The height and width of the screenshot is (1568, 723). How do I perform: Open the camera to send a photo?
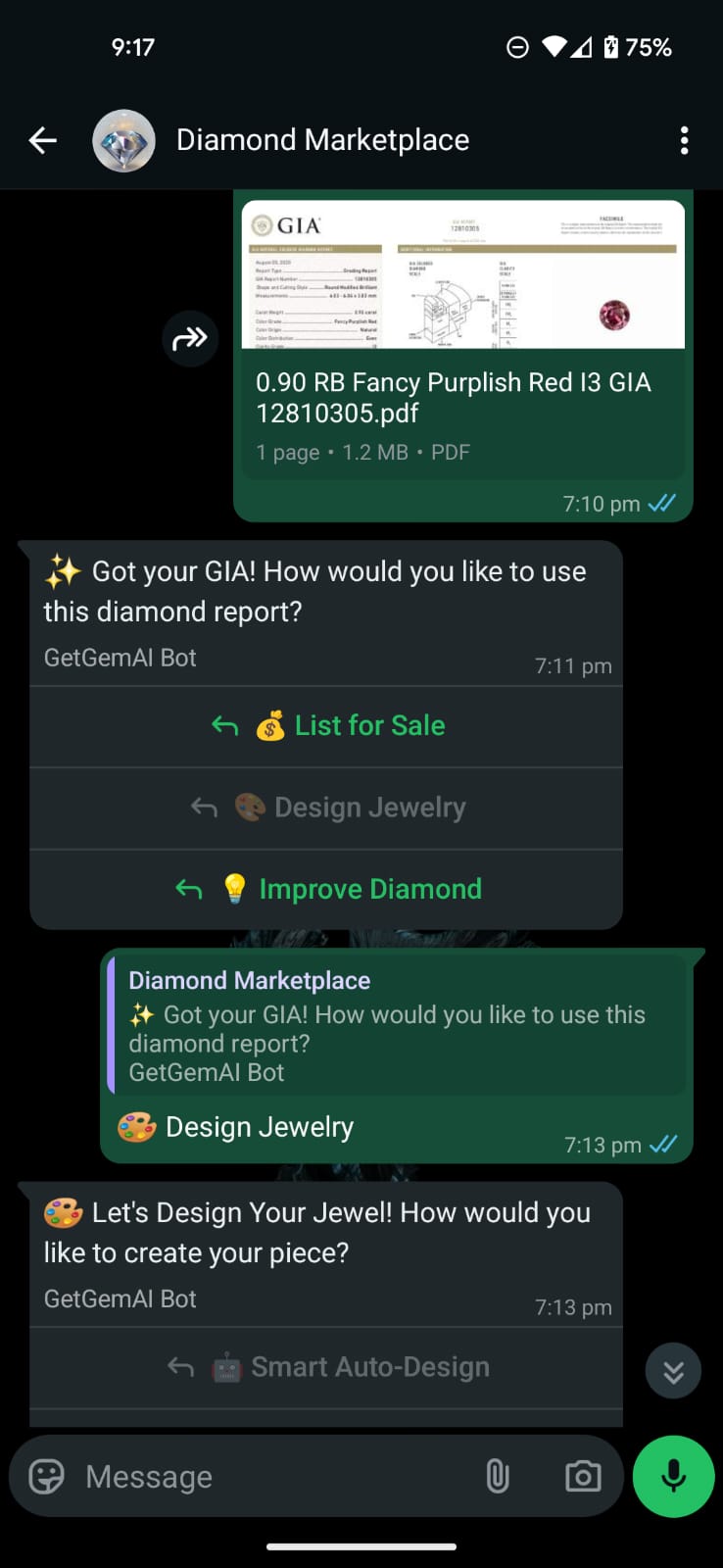[x=583, y=1477]
